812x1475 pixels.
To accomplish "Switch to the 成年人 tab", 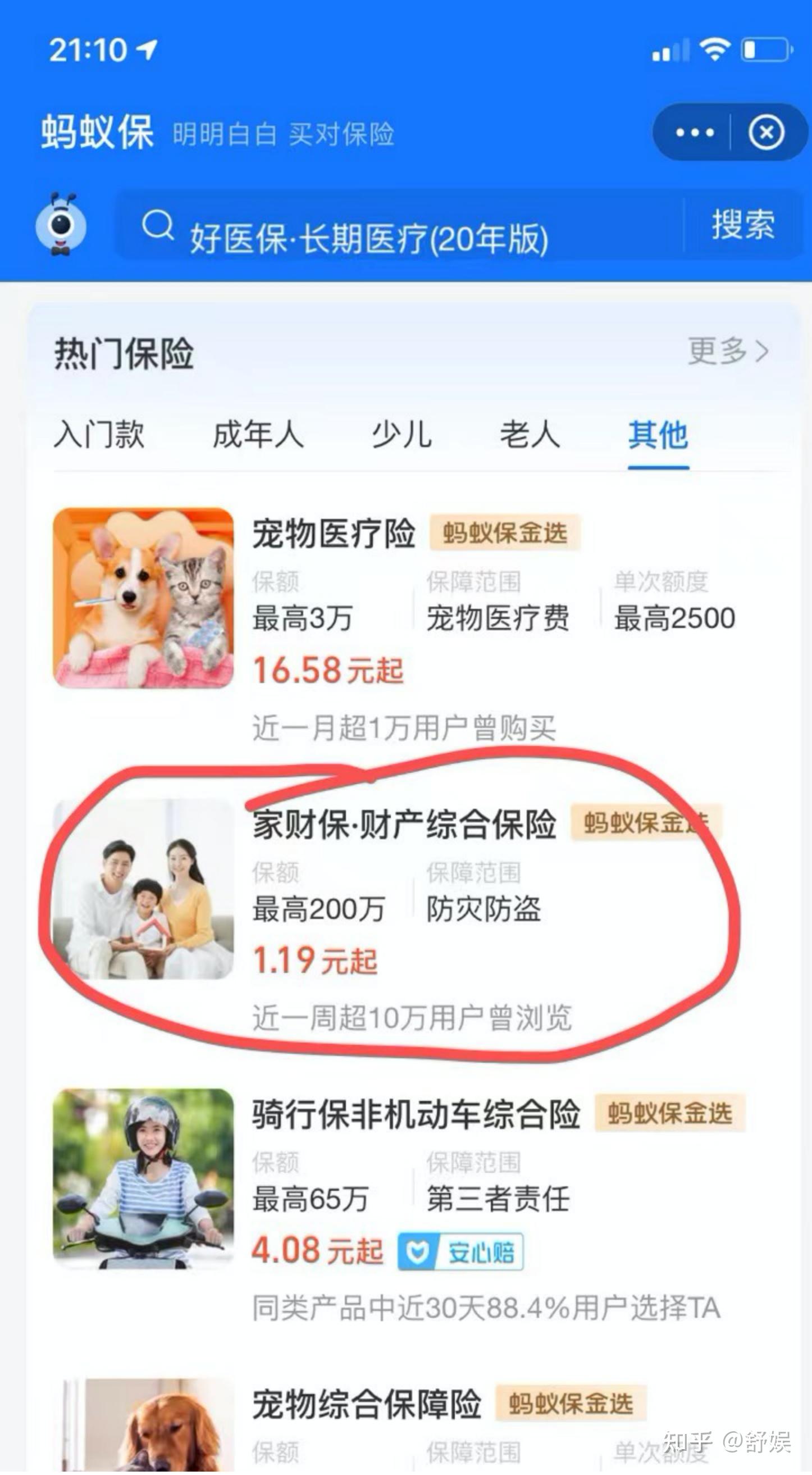I will [x=258, y=434].
